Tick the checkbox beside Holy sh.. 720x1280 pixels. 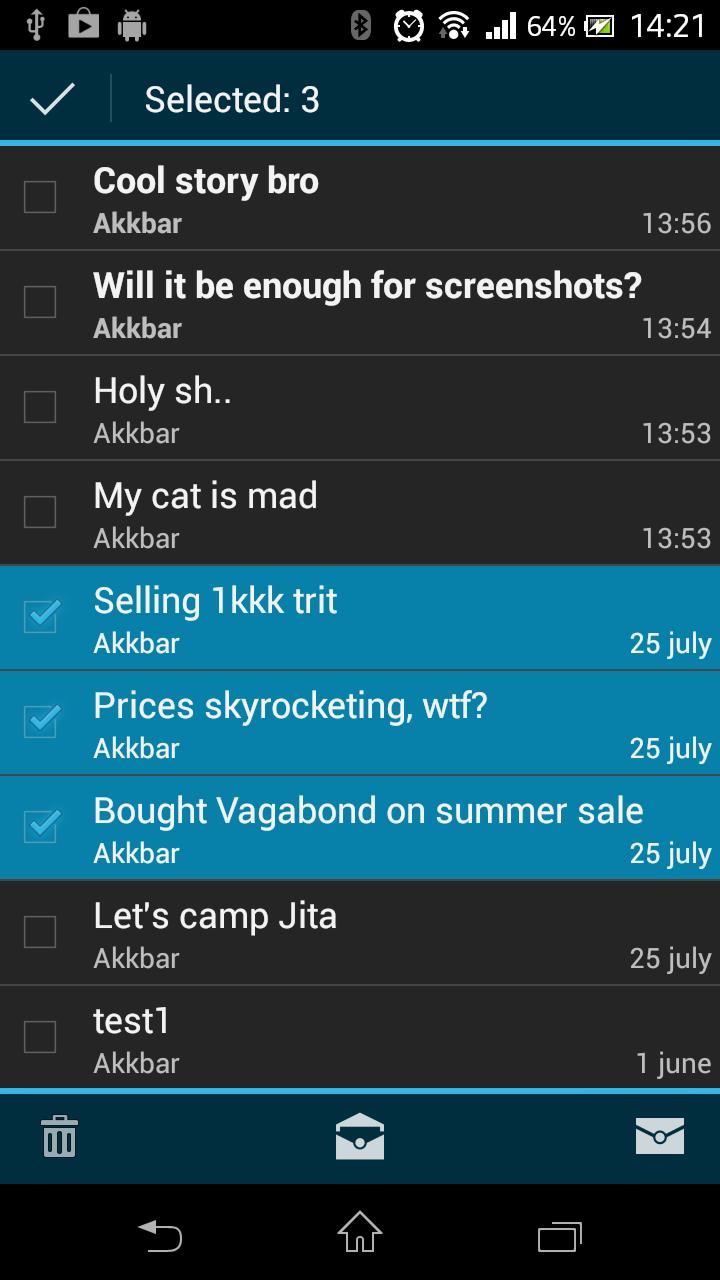pyautogui.click(x=40, y=407)
